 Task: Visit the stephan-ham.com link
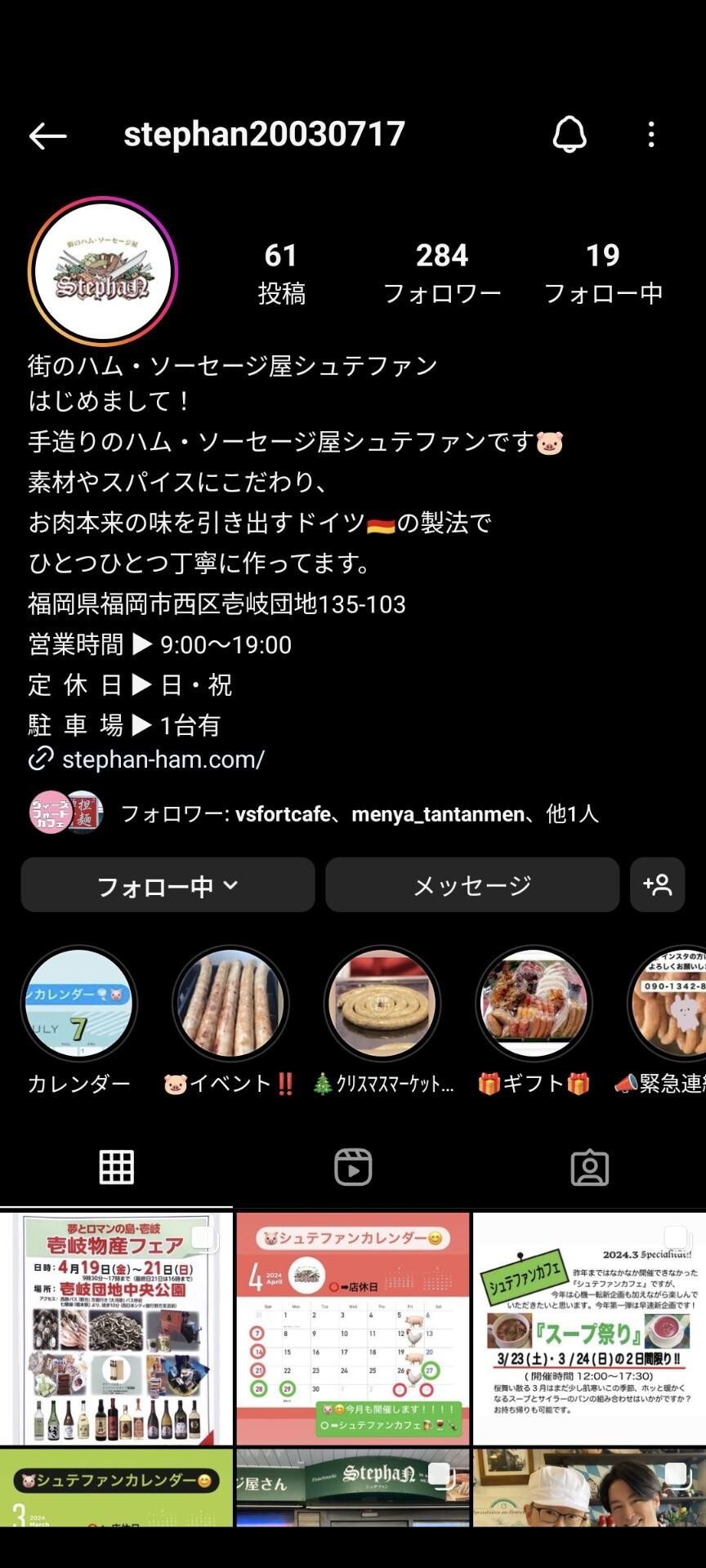163,759
